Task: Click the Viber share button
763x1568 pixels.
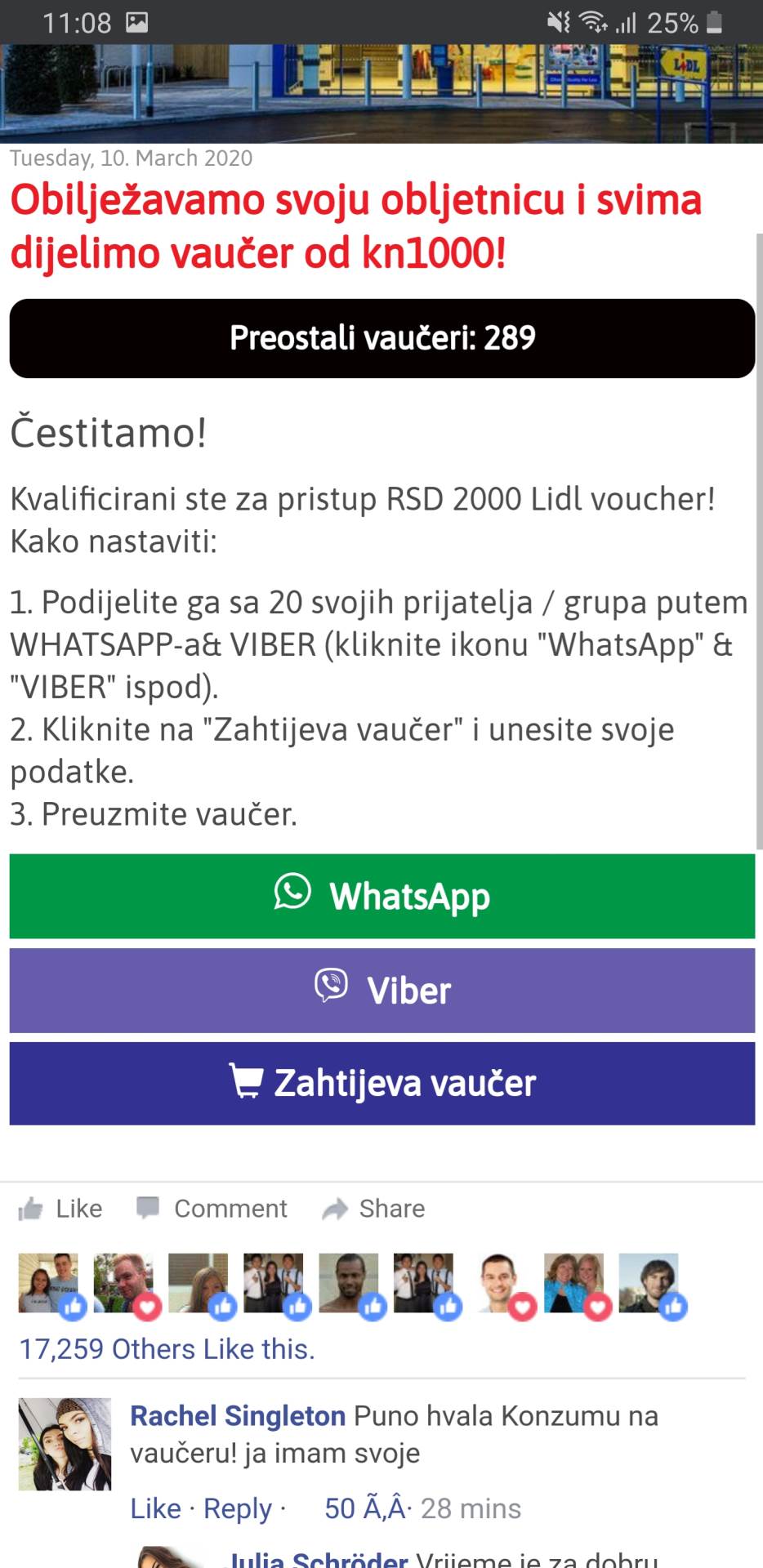Action: coord(381,990)
